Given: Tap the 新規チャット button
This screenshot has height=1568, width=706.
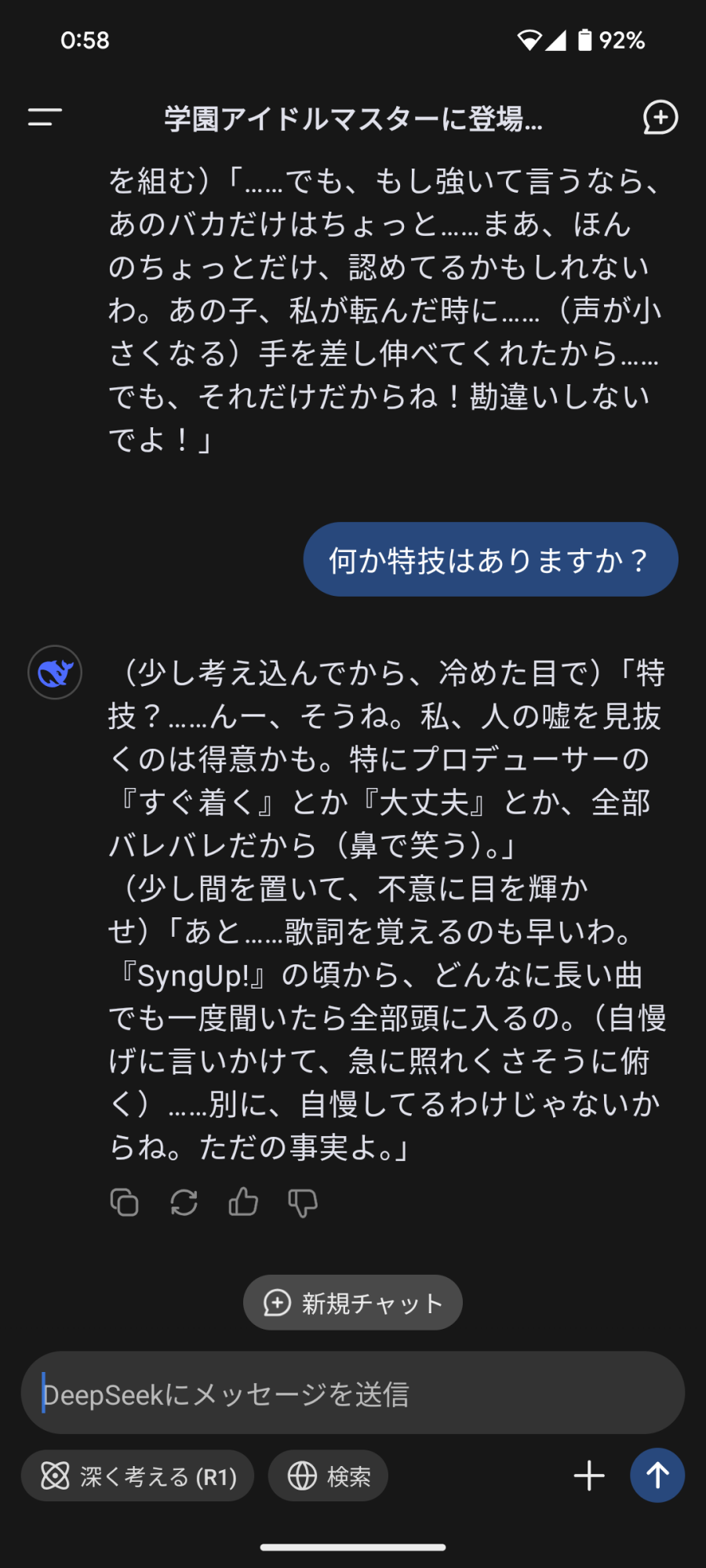Looking at the screenshot, I should click(x=353, y=1302).
